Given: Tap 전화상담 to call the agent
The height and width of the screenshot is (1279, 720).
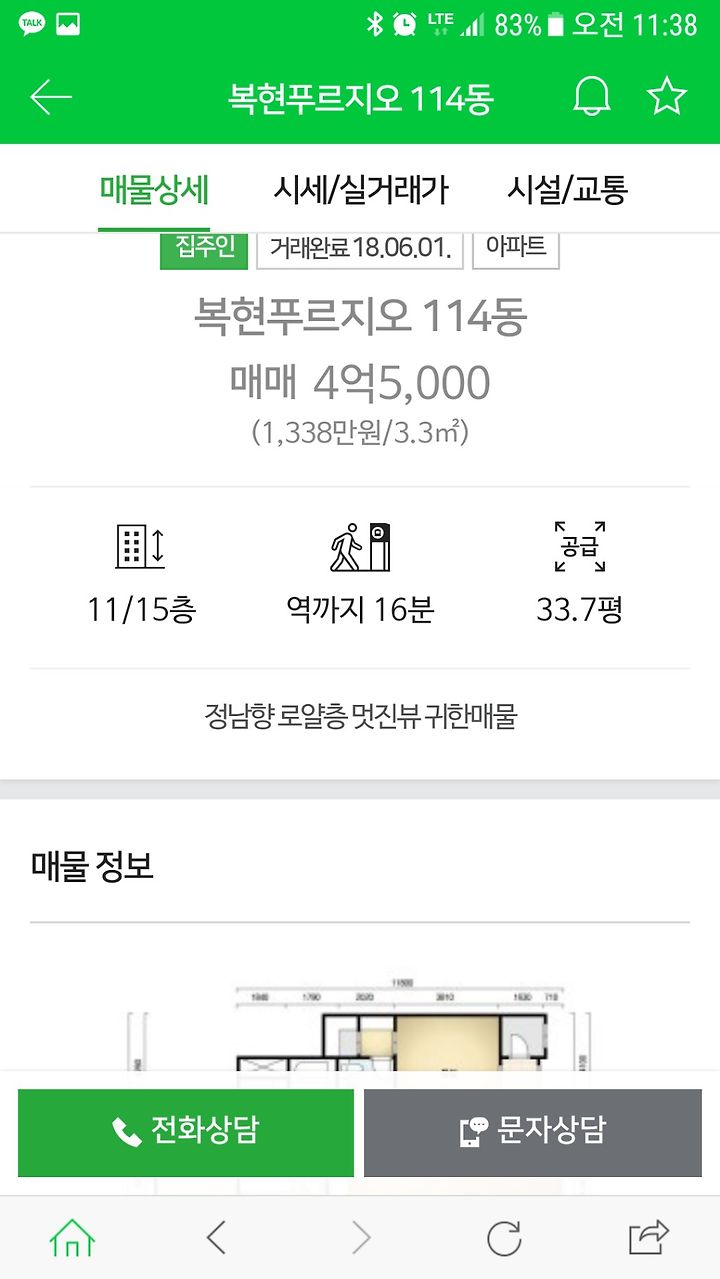Looking at the screenshot, I should click(186, 1132).
